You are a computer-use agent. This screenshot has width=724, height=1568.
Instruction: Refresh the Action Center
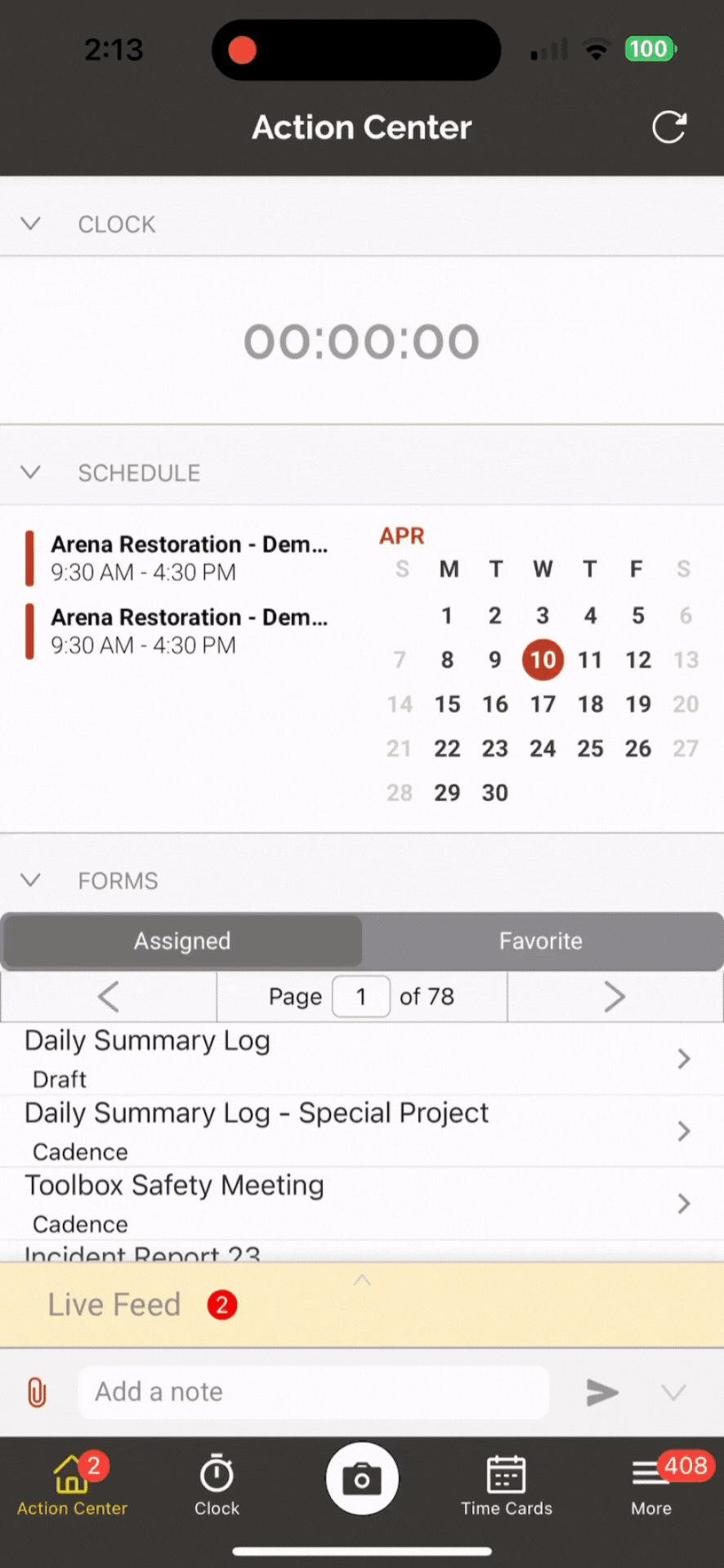coord(668,127)
